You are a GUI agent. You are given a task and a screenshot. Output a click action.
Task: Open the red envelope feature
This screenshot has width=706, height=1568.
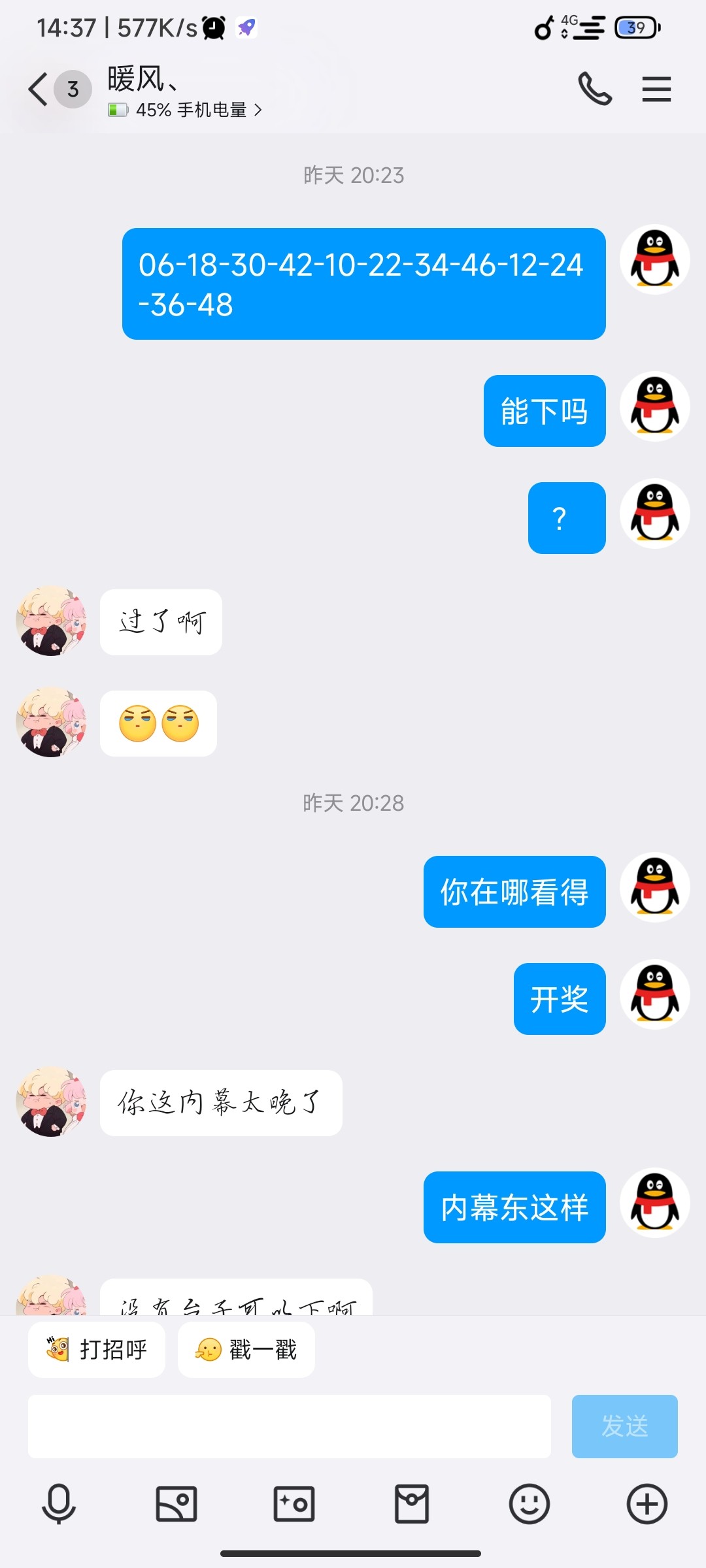(411, 1506)
